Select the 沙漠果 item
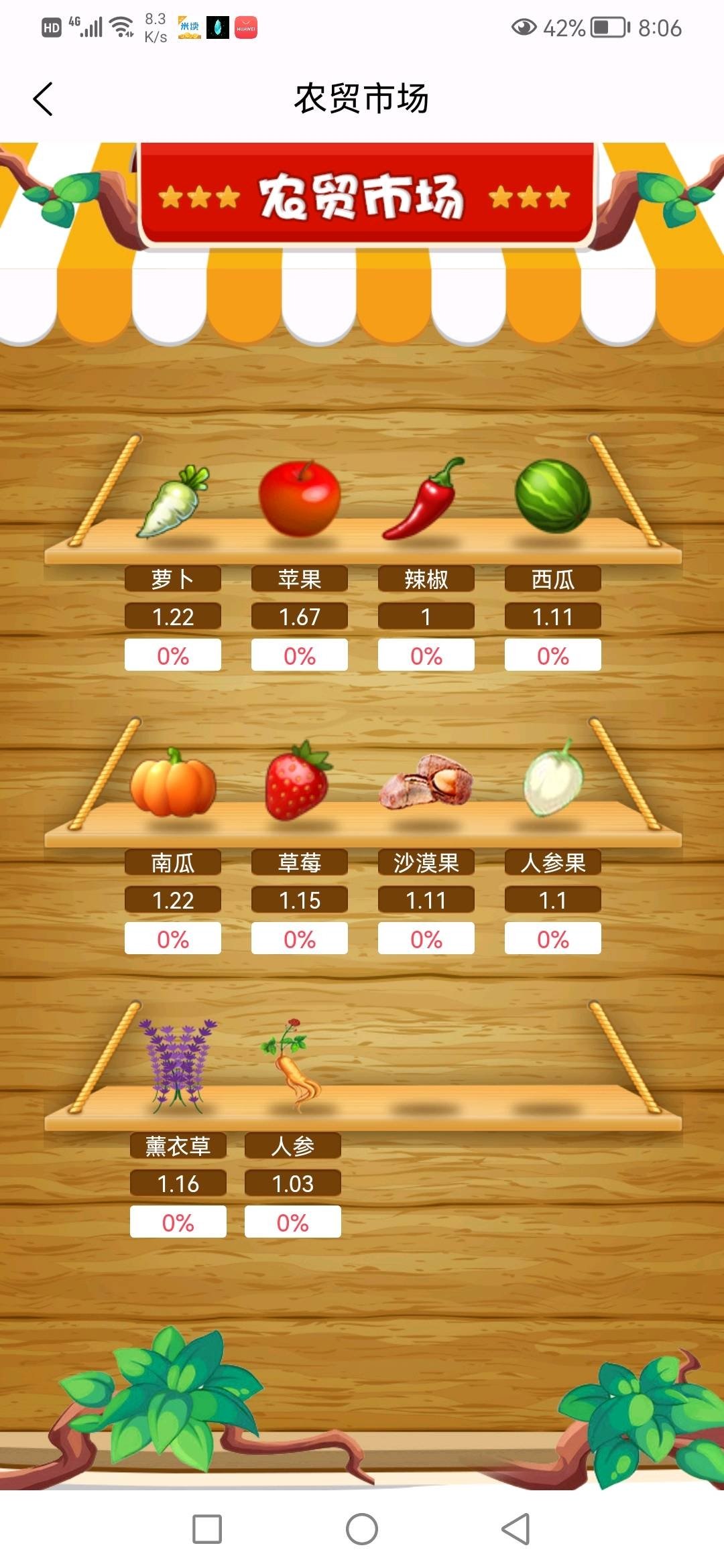Screen dimensions: 724x1568 (426, 782)
